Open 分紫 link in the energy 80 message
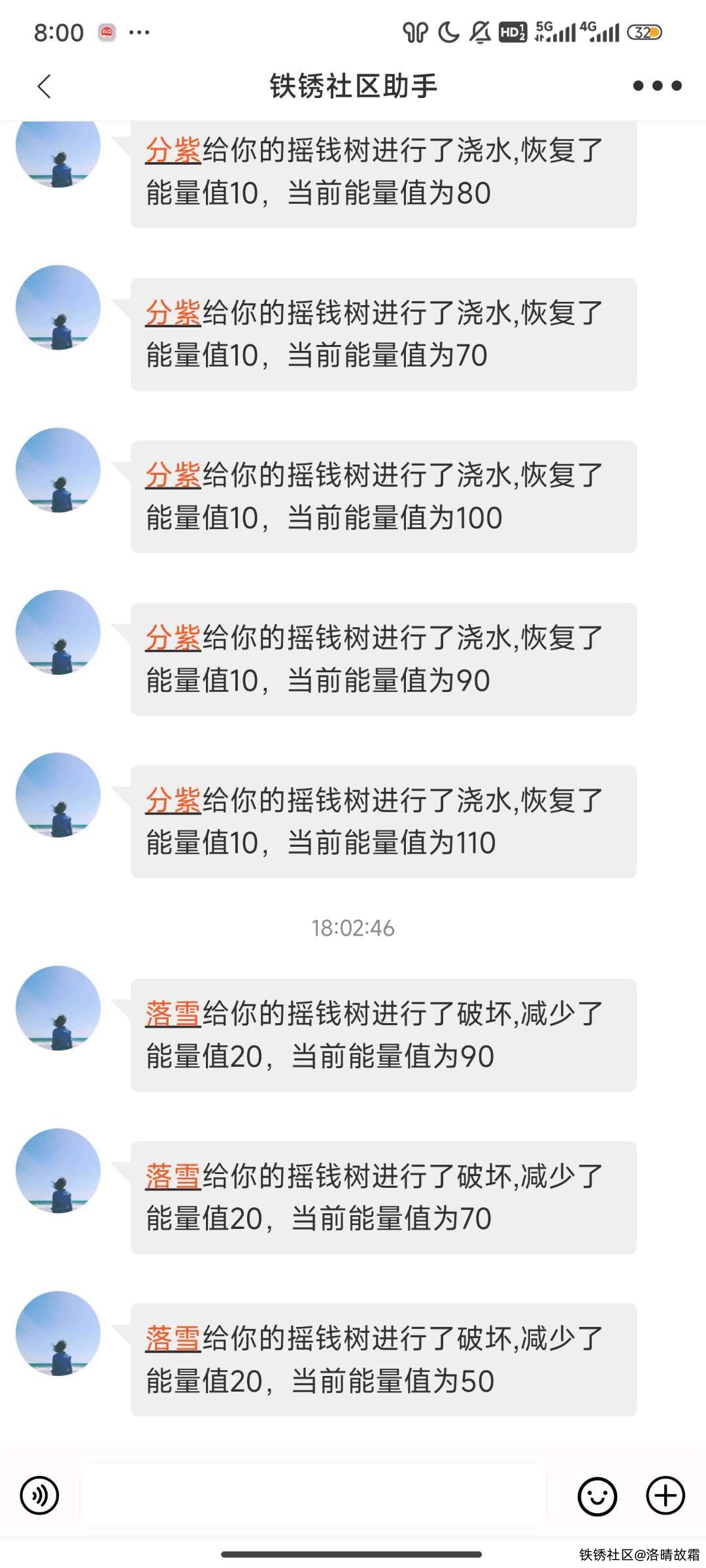 (x=173, y=150)
